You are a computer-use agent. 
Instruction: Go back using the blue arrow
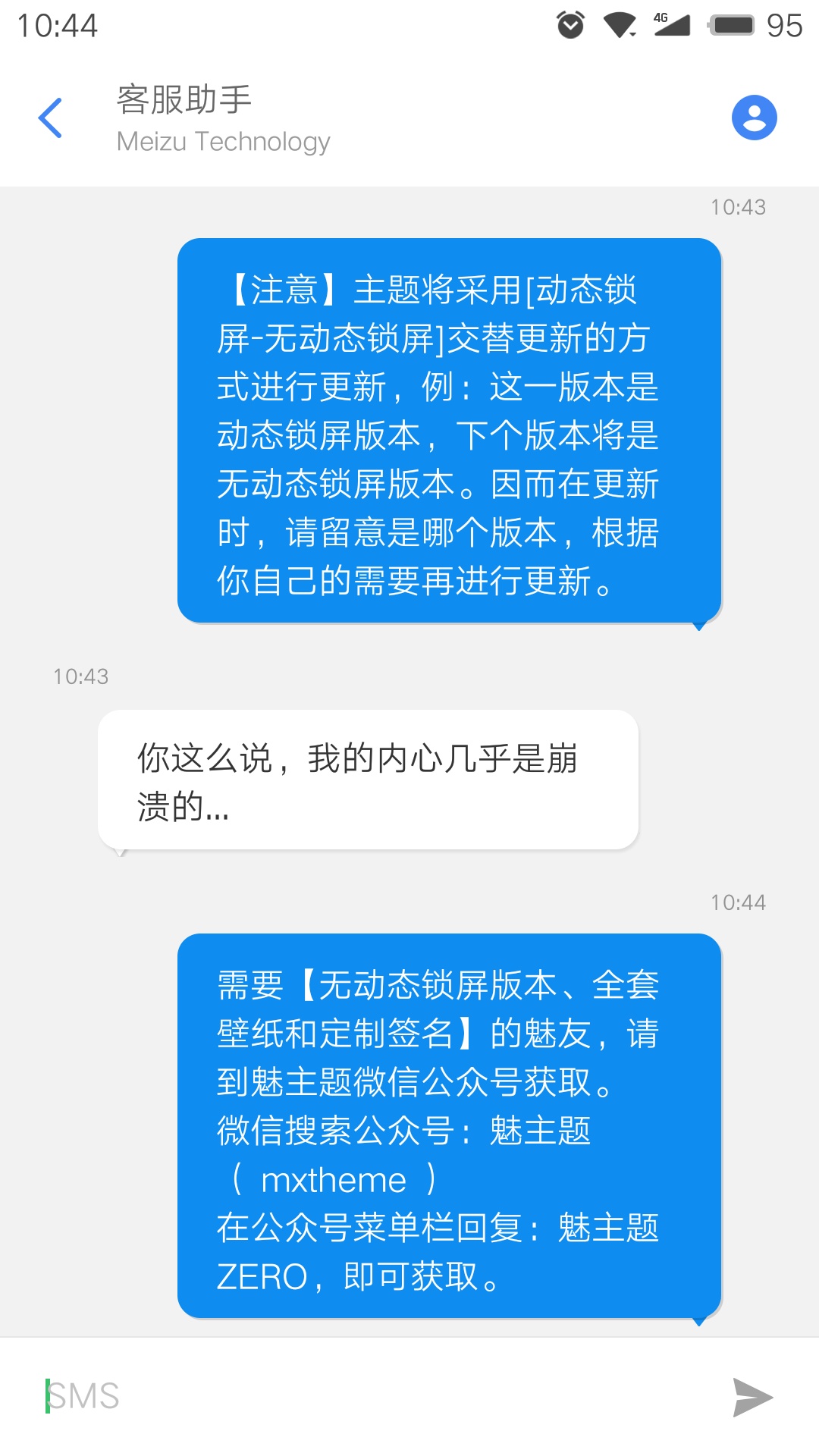(50, 118)
